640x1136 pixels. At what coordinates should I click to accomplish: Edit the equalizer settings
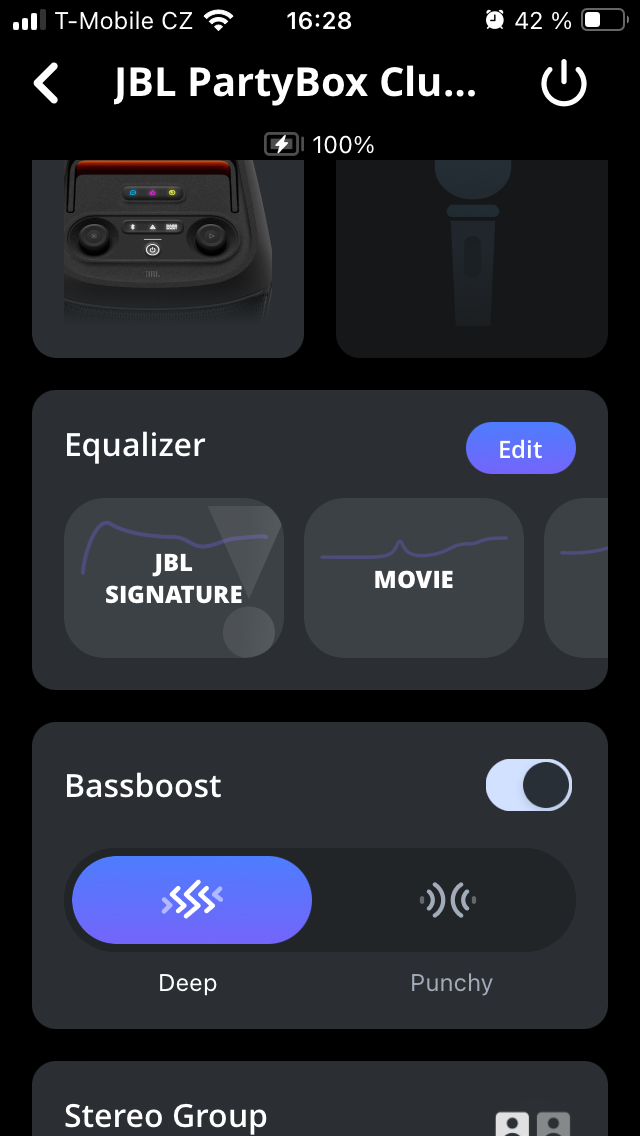click(x=520, y=448)
